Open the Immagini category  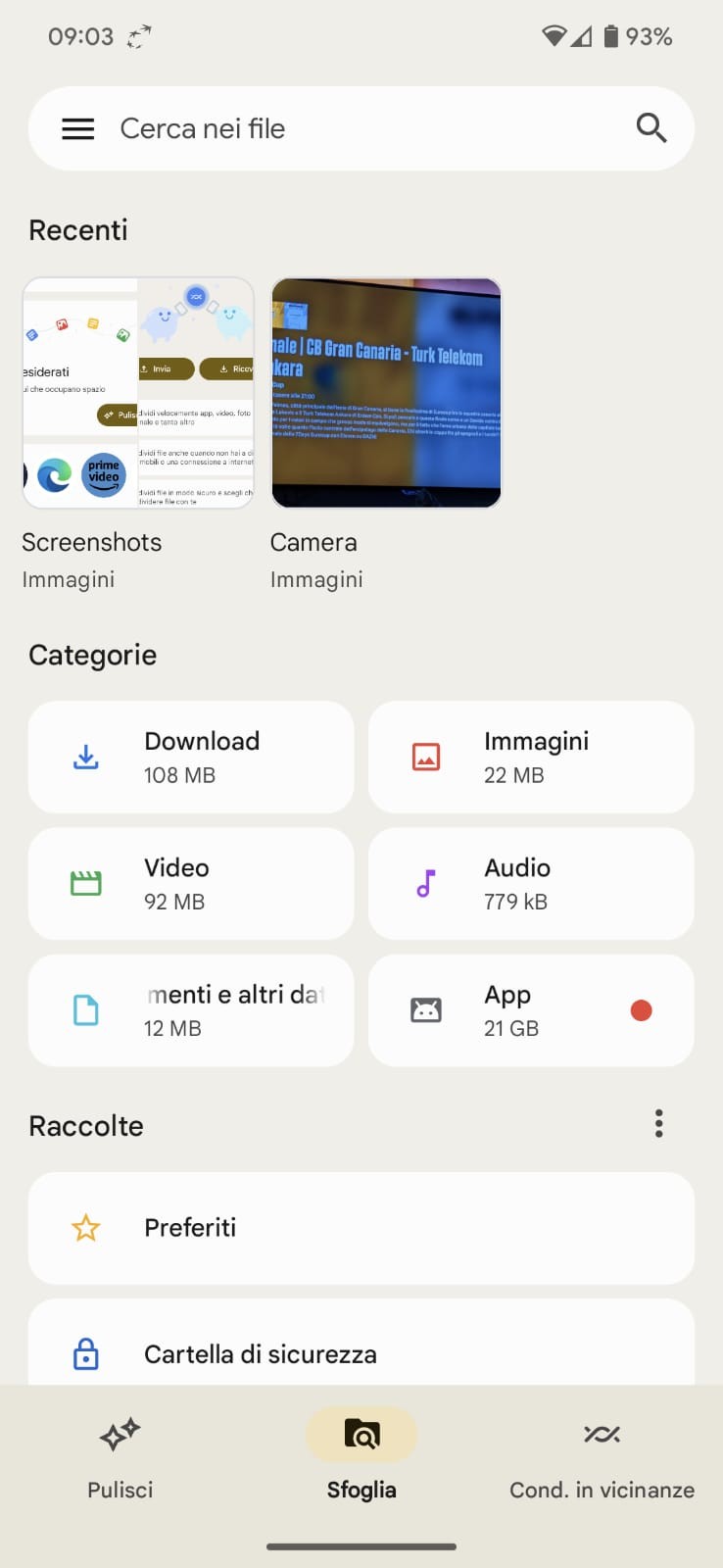[x=531, y=757]
